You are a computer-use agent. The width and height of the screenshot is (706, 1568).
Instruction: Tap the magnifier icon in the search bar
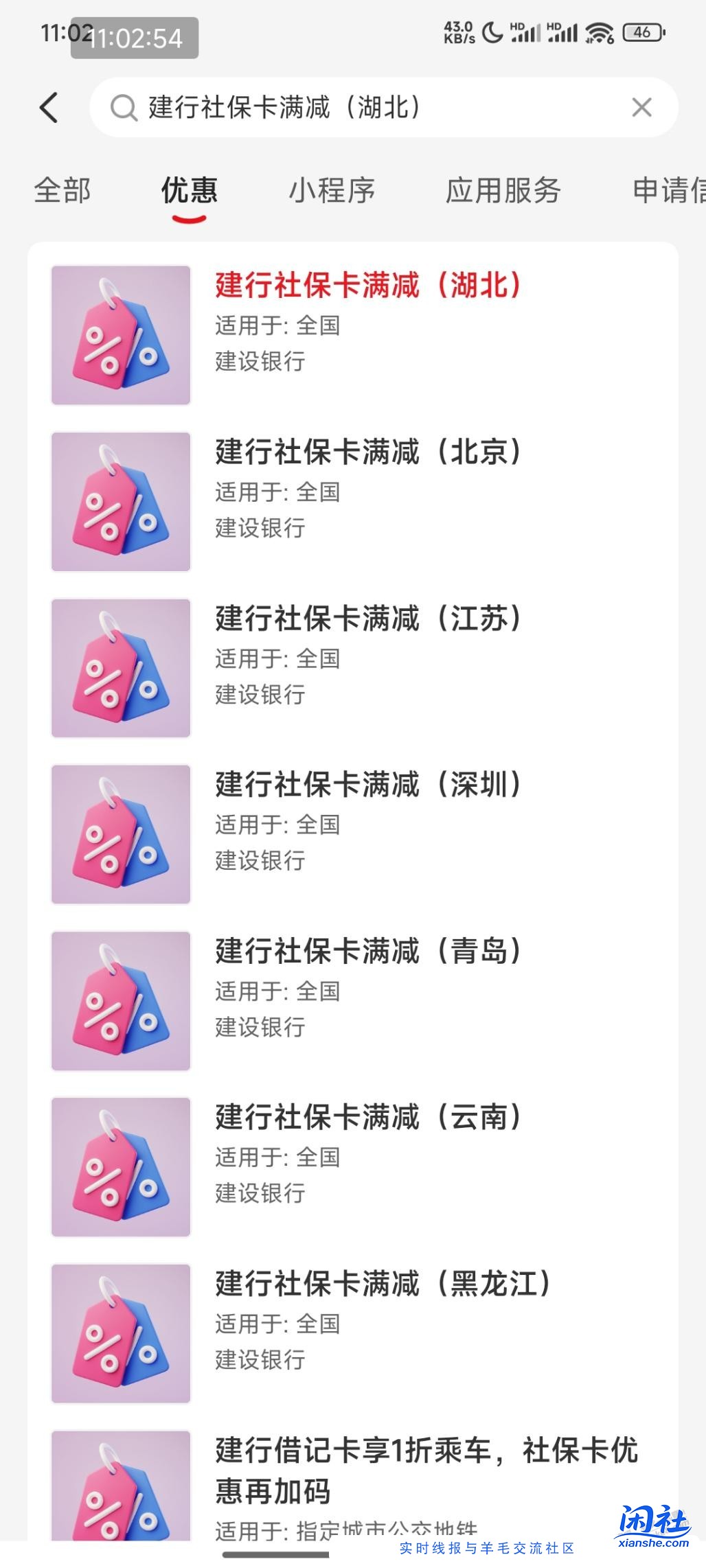click(x=124, y=107)
